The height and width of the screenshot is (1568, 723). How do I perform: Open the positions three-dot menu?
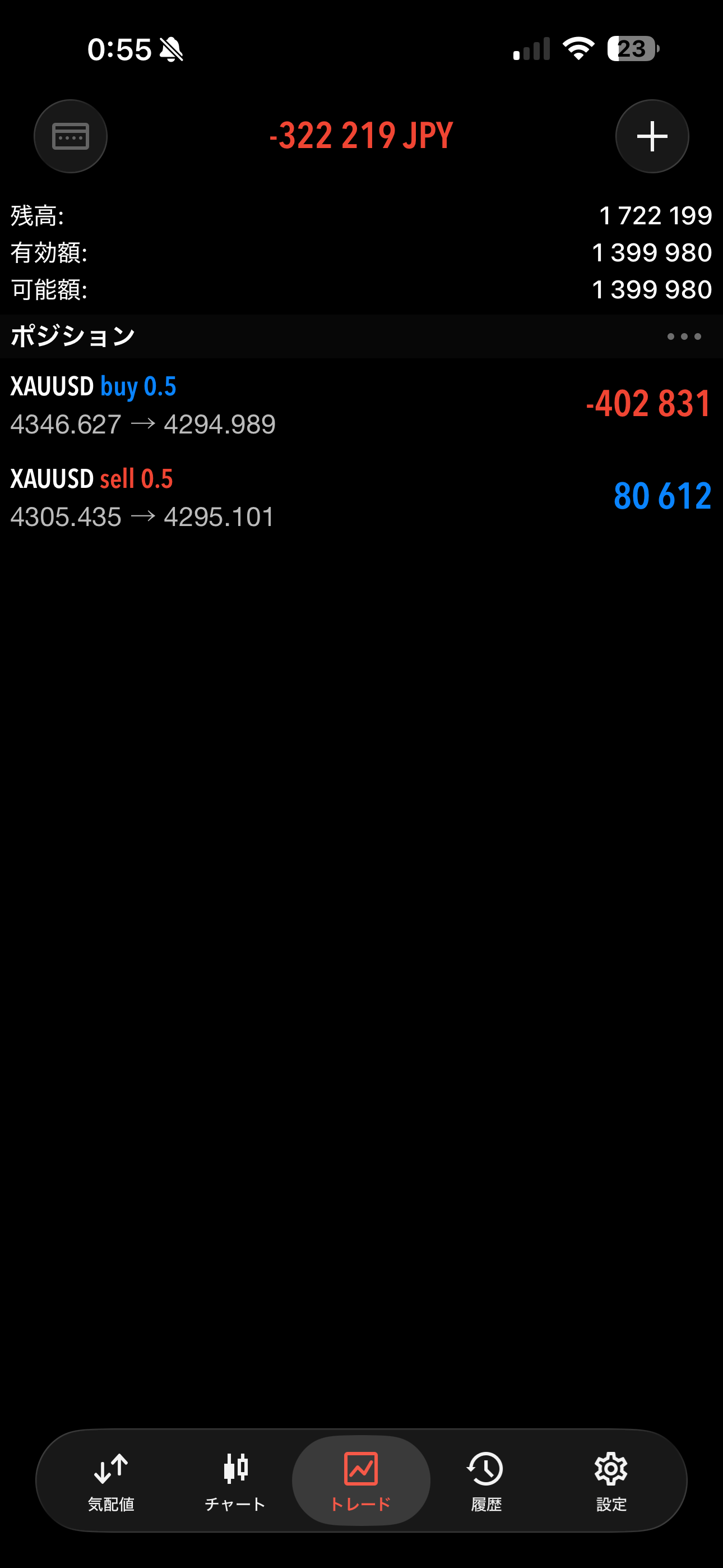coord(683,336)
